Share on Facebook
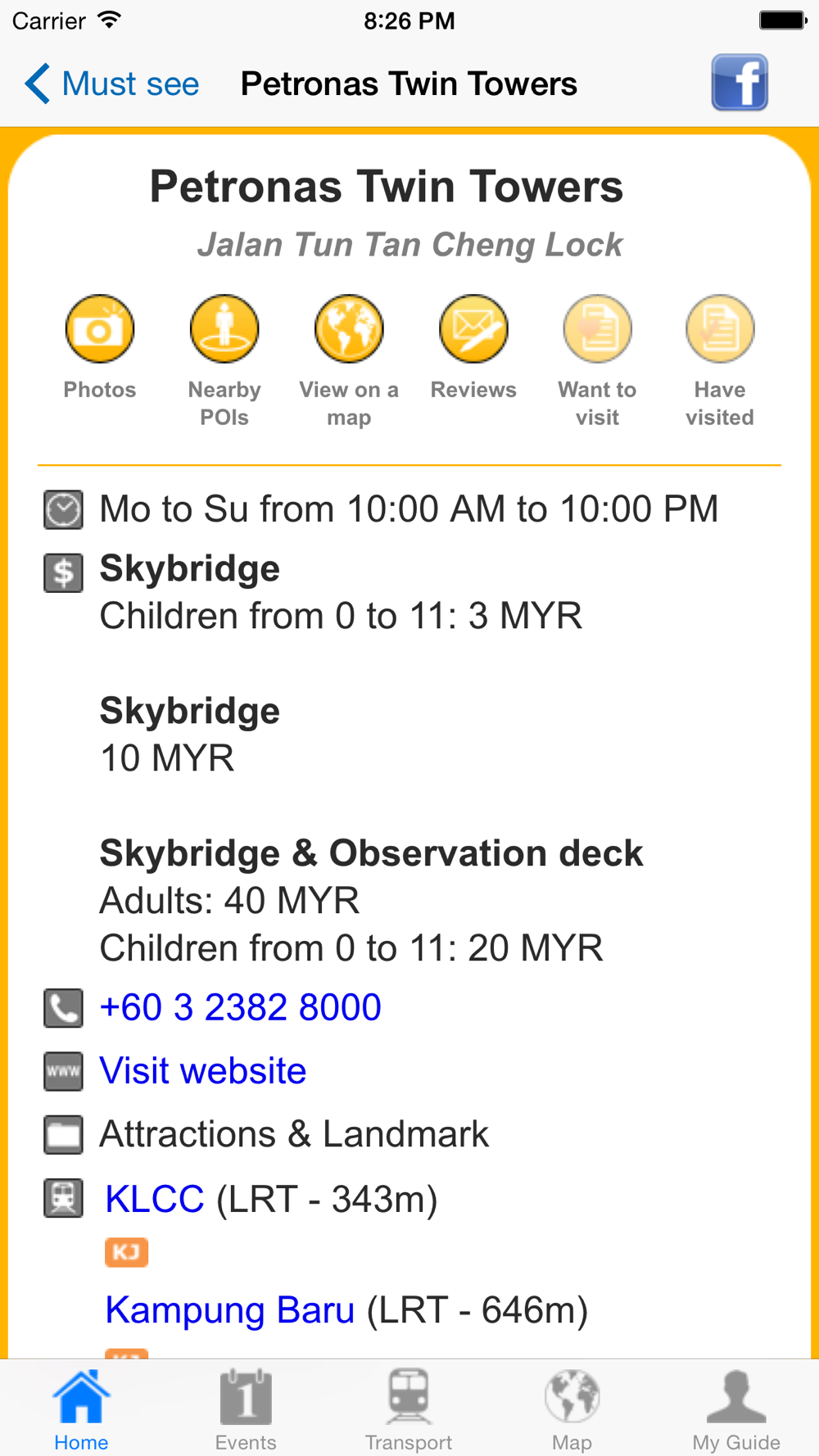The height and width of the screenshot is (1456, 819). pos(740,83)
